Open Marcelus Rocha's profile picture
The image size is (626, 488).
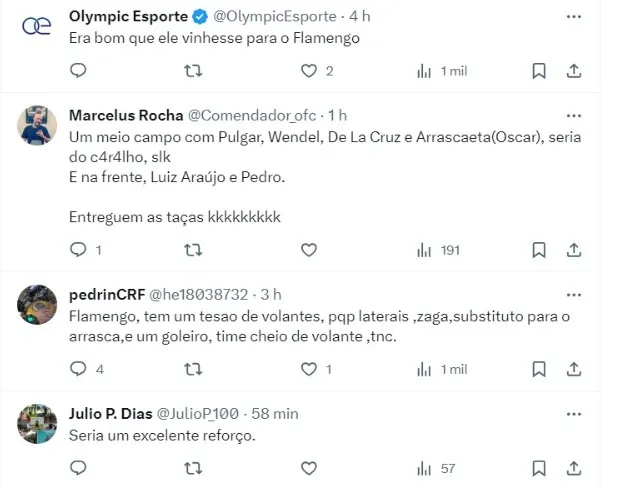[x=38, y=125]
